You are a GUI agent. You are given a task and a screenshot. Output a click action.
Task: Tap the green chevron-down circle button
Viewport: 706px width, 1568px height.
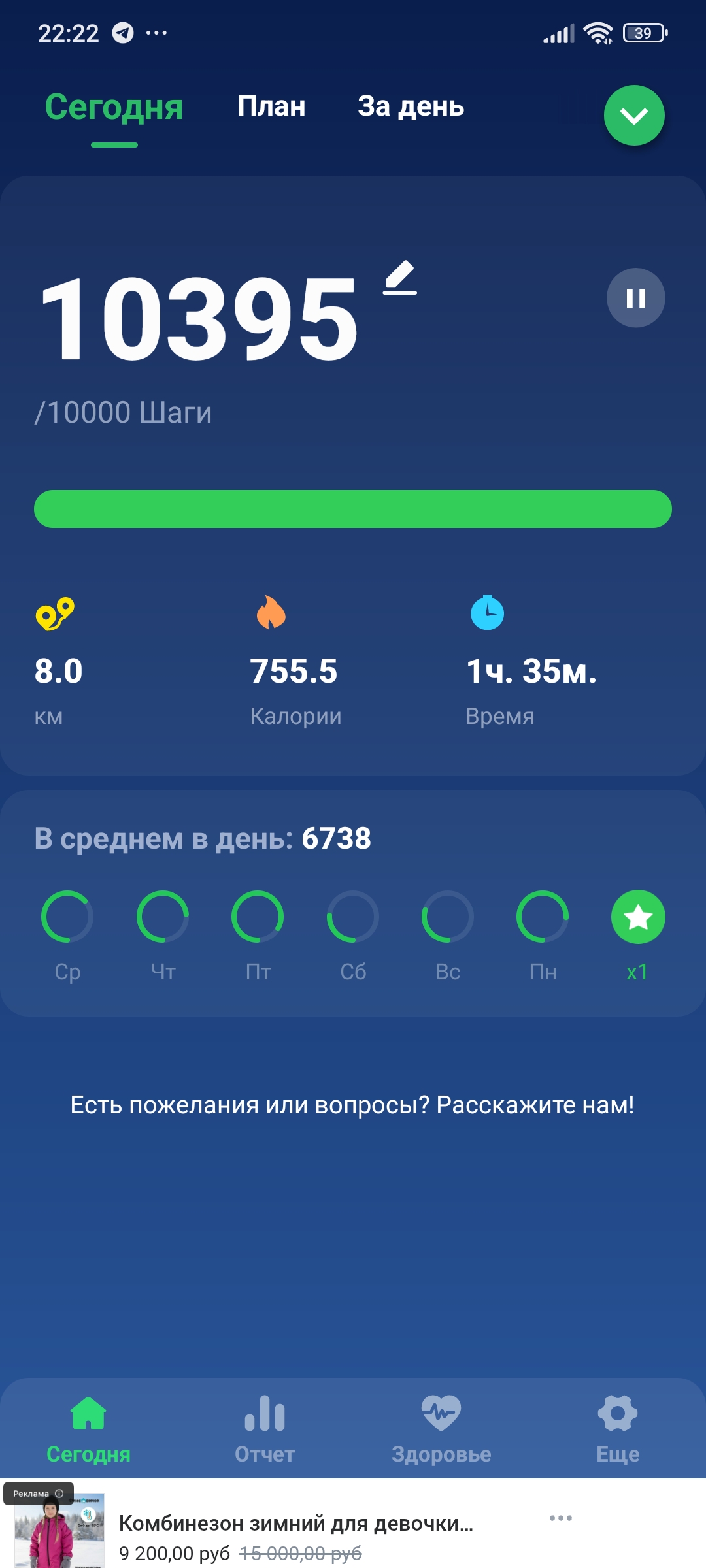pos(633,116)
